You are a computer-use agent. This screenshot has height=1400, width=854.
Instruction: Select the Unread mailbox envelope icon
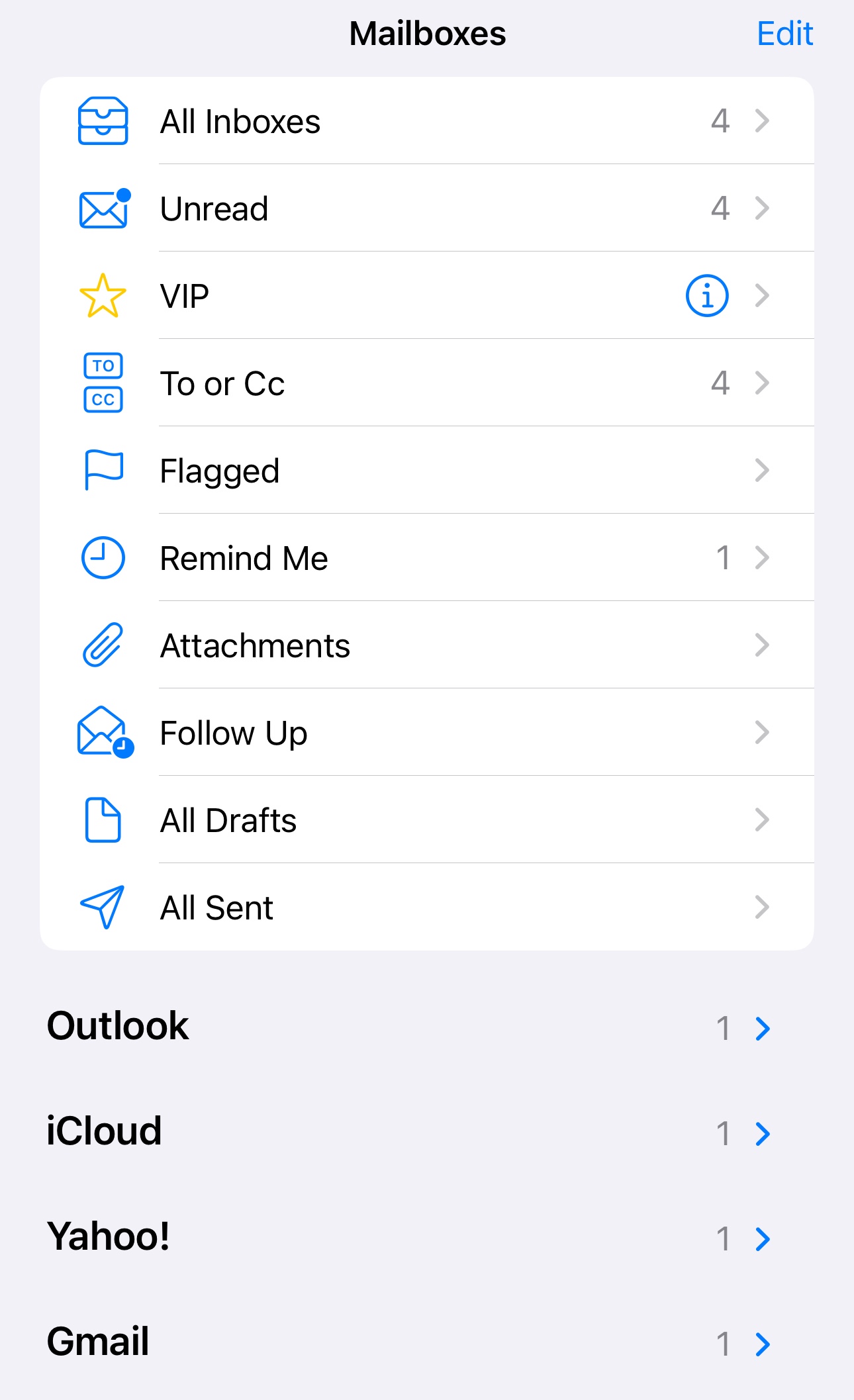(103, 208)
